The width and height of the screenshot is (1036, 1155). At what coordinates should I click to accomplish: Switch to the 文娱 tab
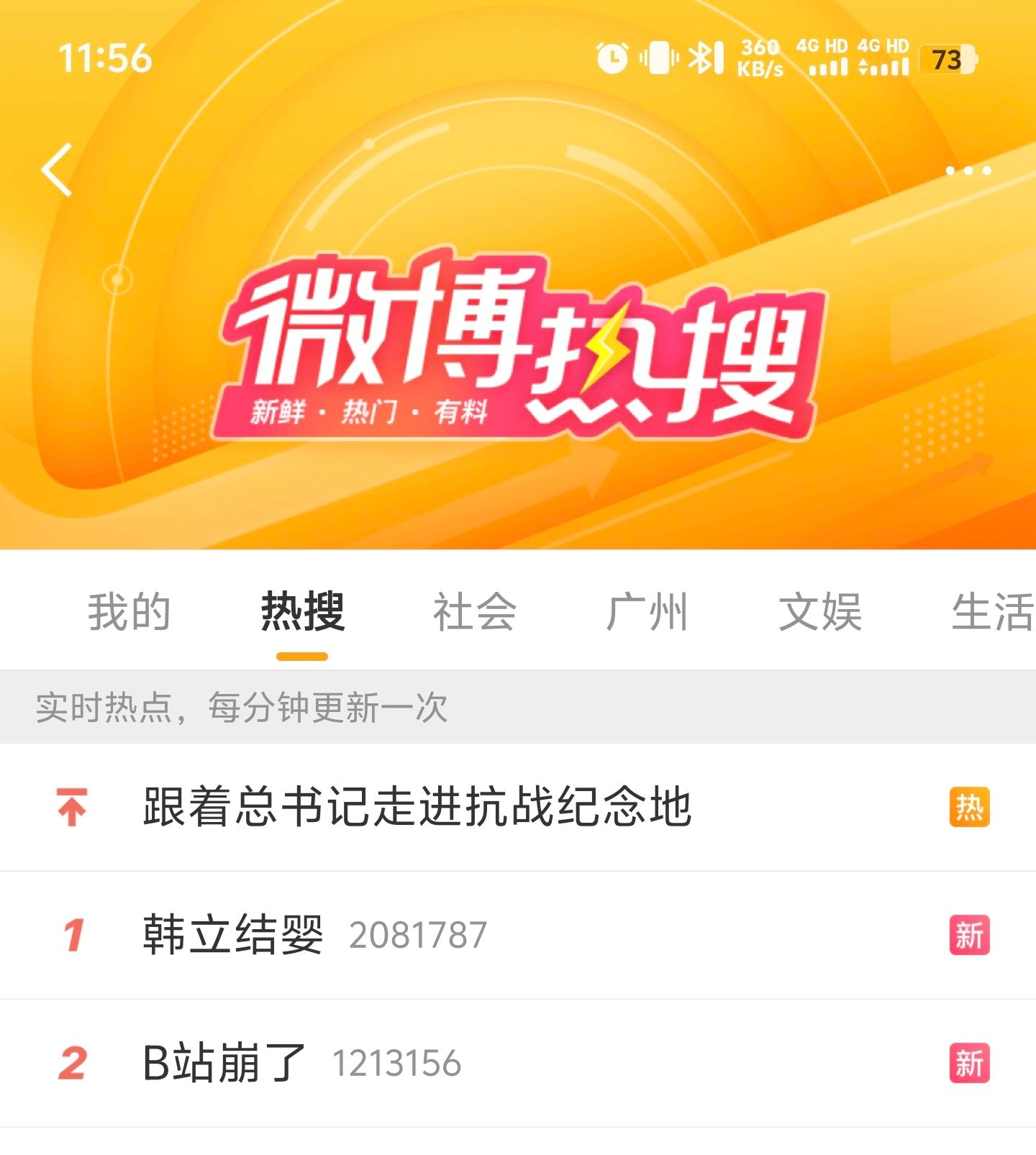pos(819,612)
